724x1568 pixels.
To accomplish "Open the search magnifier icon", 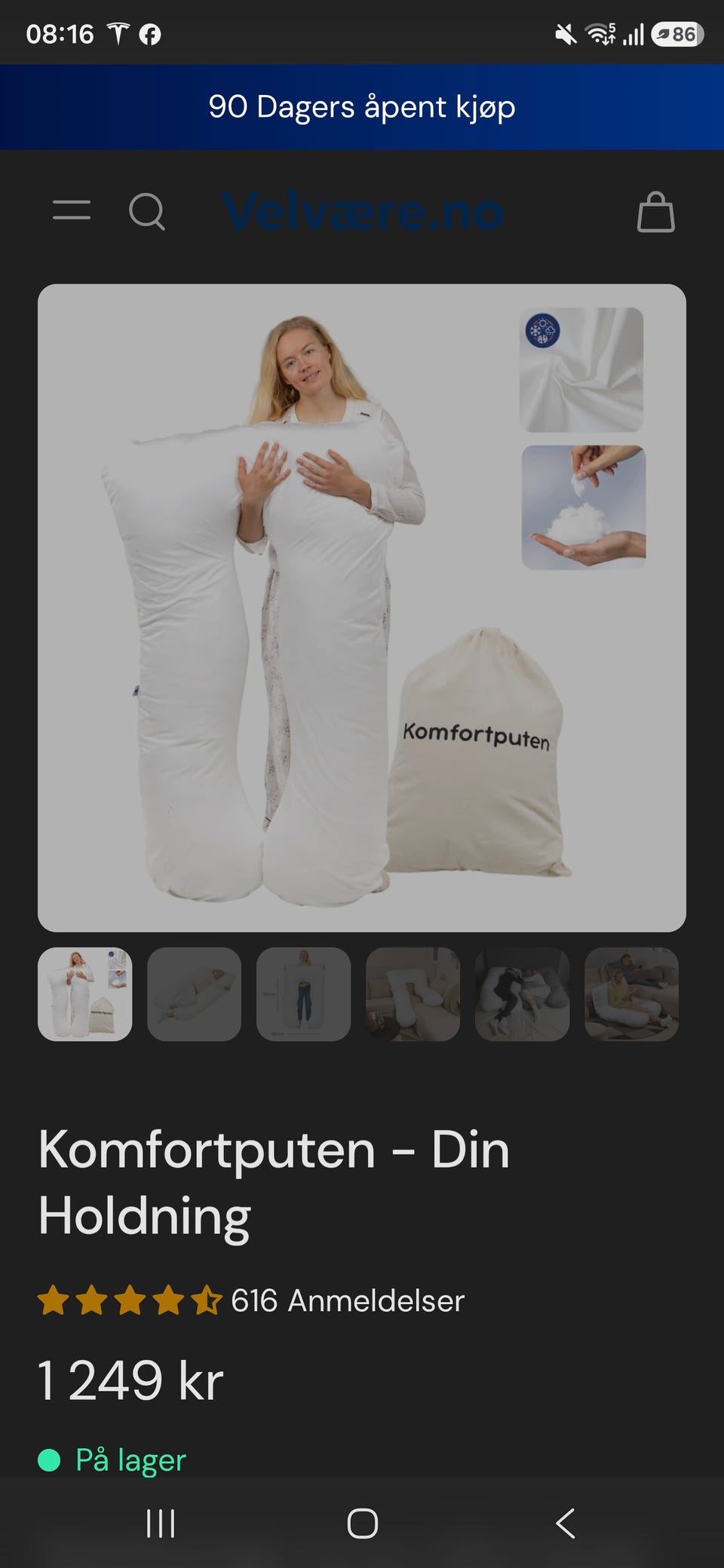I will click(x=146, y=211).
